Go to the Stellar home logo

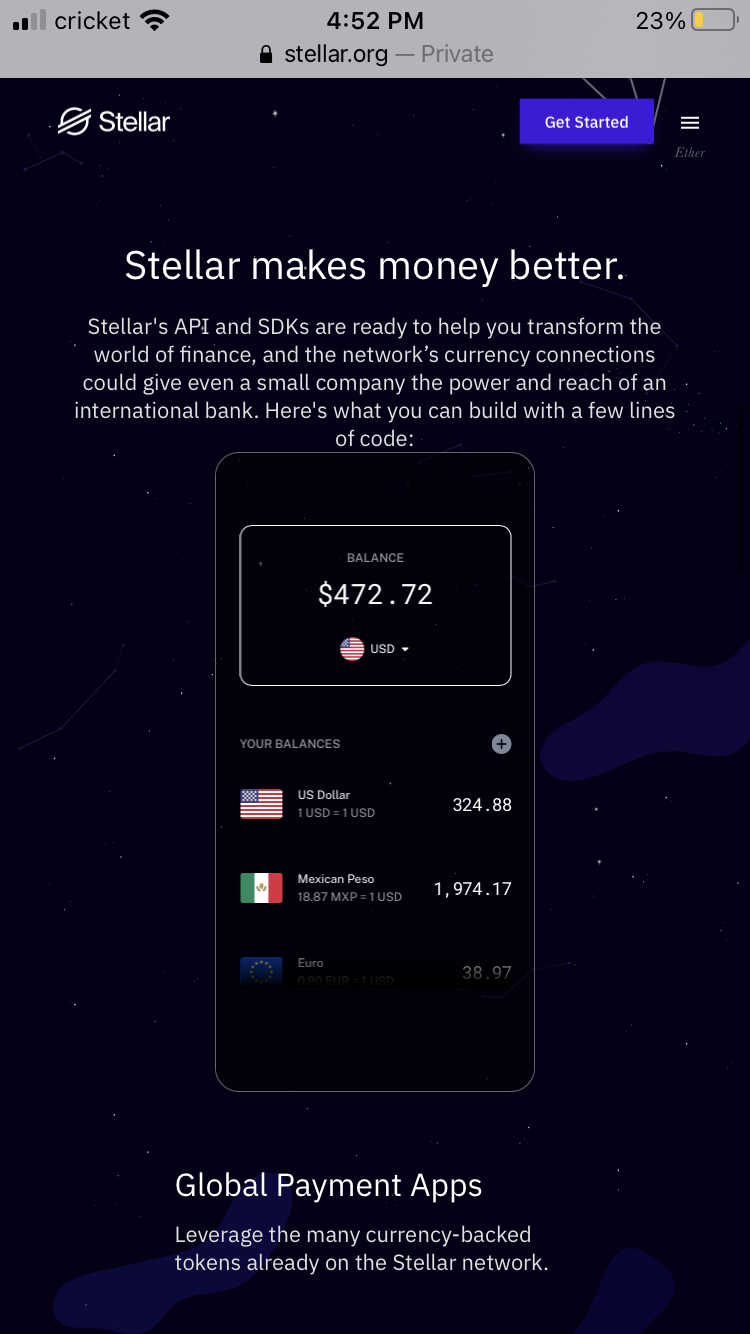point(114,122)
